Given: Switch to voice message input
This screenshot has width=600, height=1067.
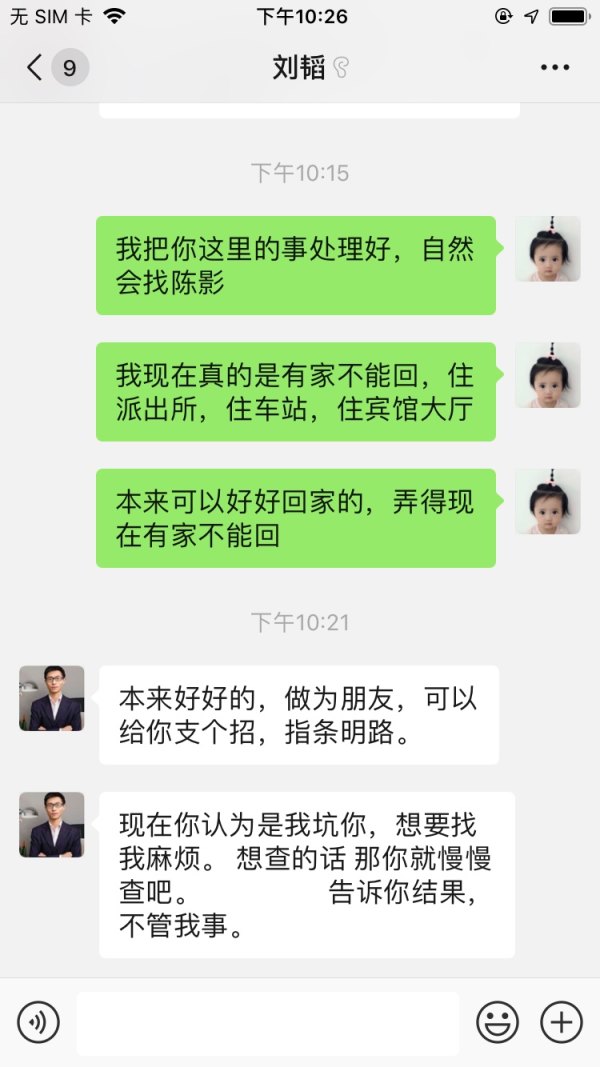Looking at the screenshot, I should pos(38,1022).
